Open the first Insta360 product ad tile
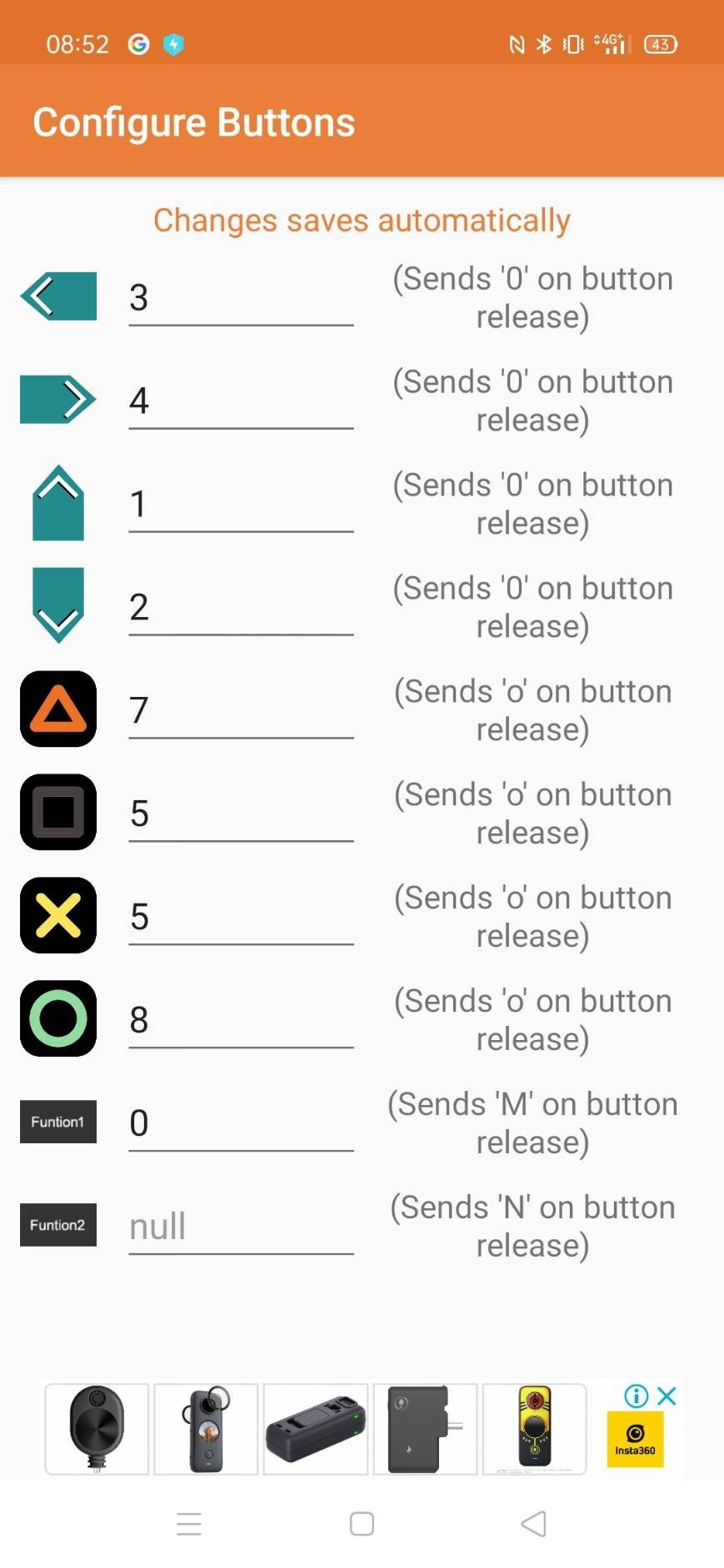 [97, 1429]
